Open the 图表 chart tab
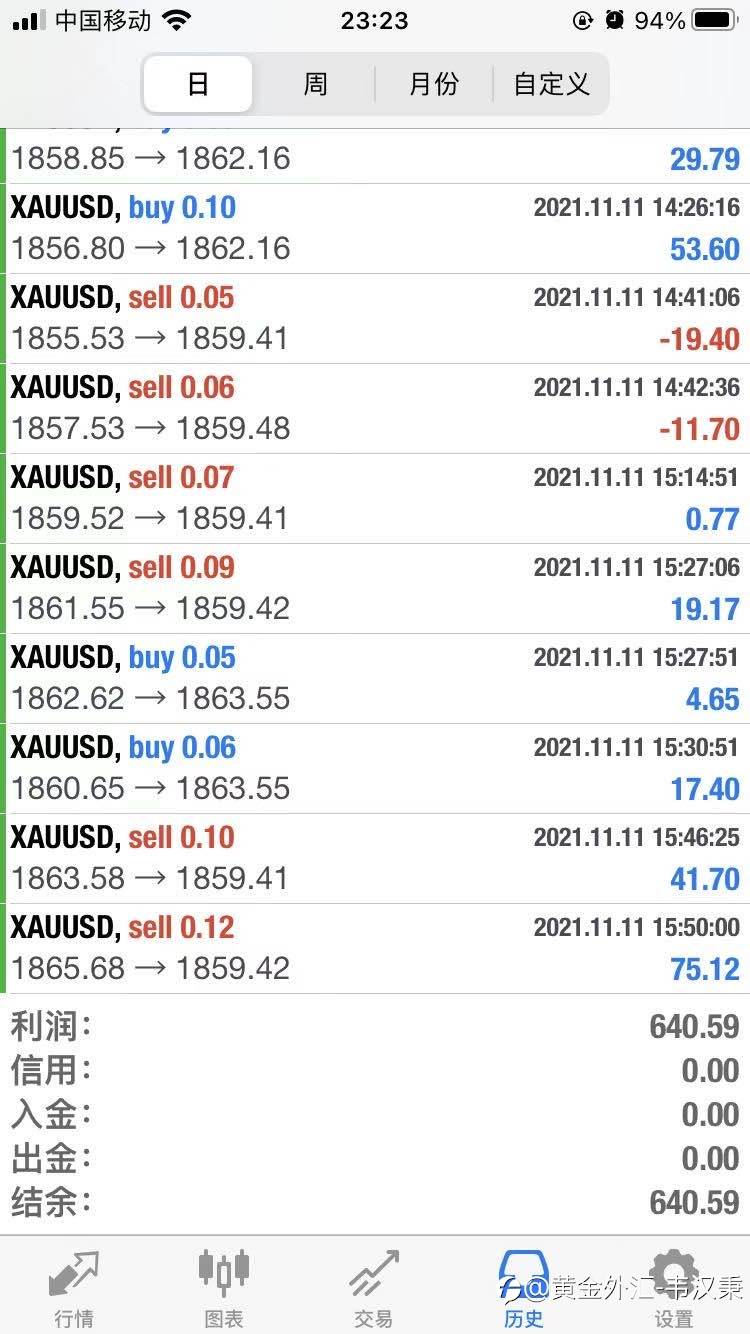 (224, 1287)
